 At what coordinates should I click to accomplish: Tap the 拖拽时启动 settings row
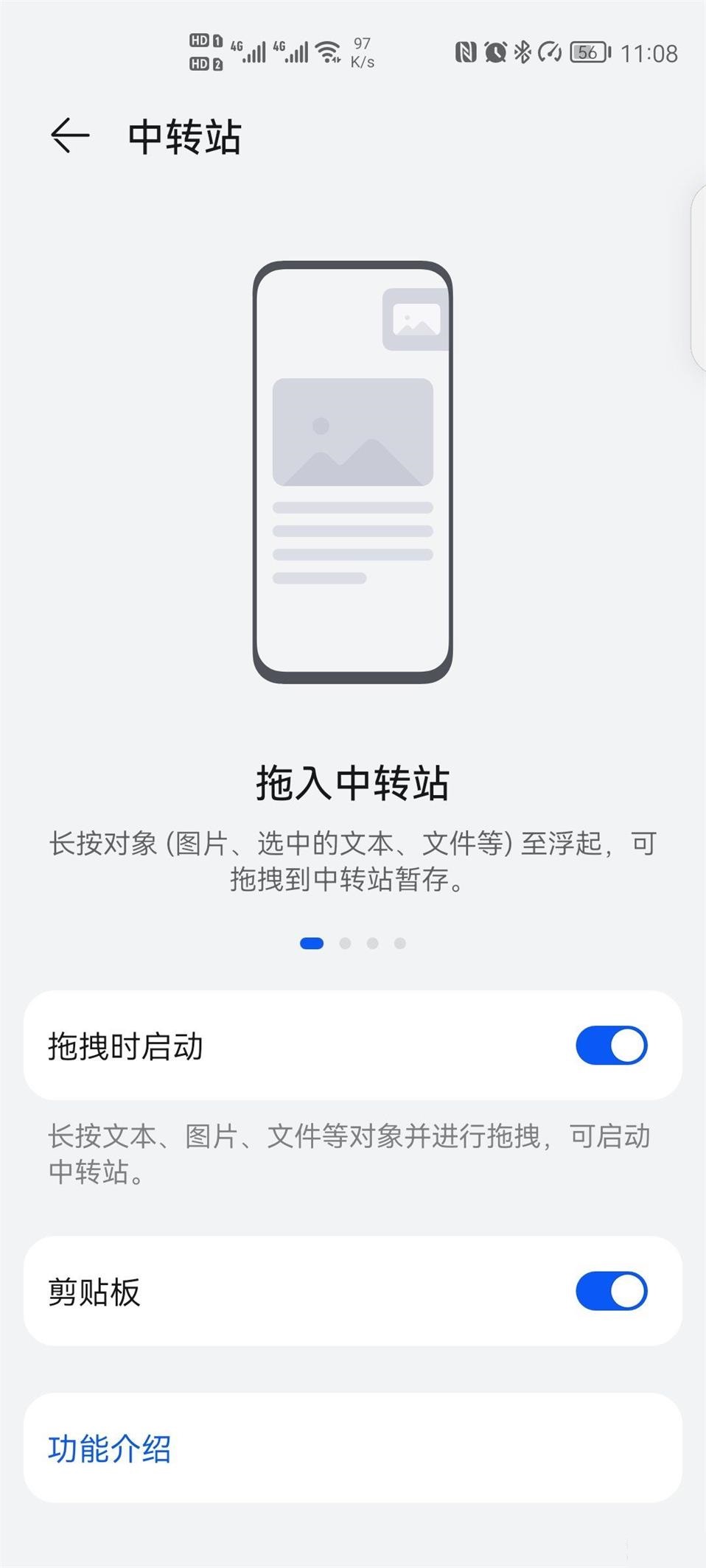coord(295,1046)
